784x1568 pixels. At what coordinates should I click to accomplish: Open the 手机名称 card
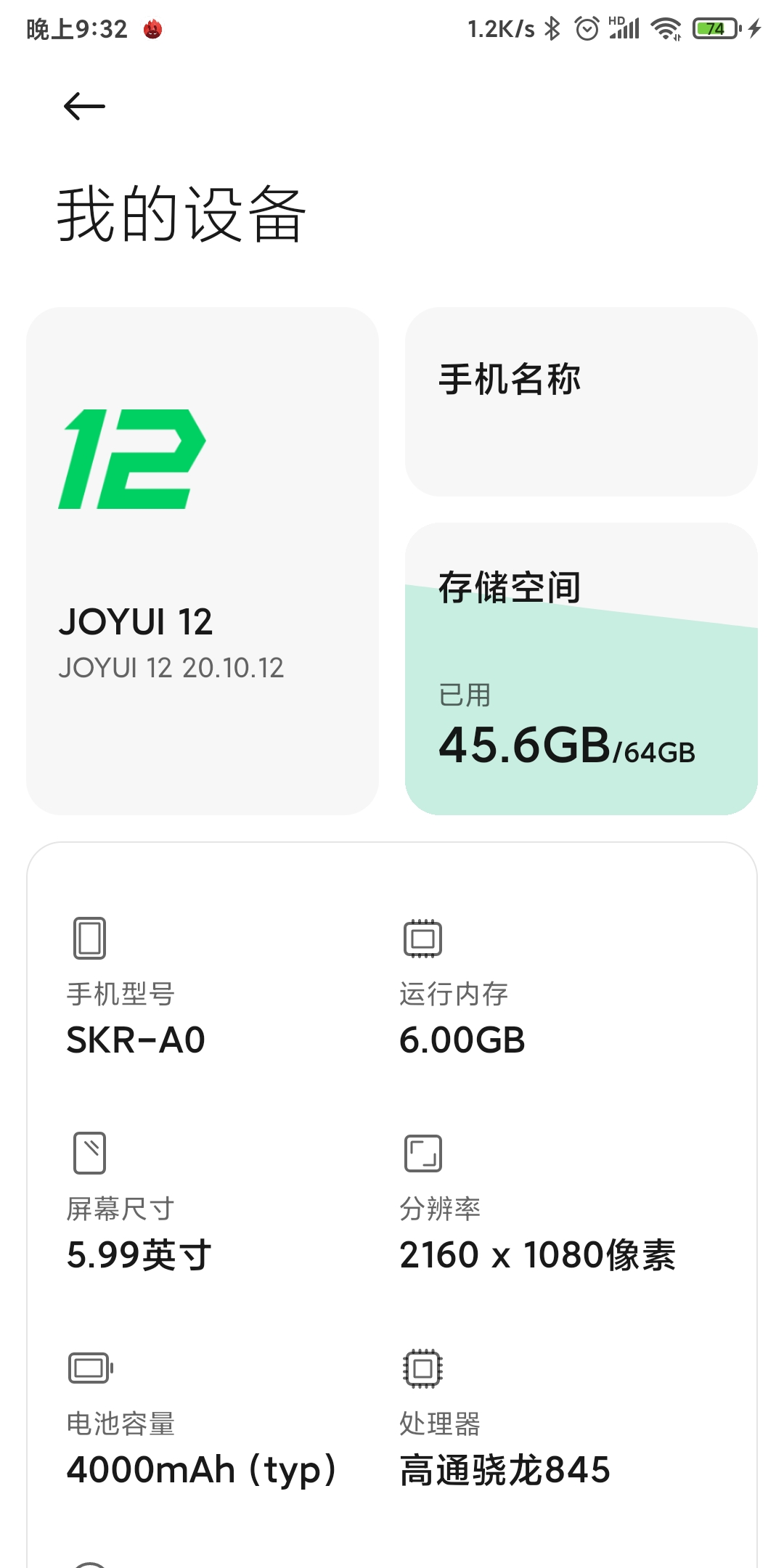[x=581, y=401]
